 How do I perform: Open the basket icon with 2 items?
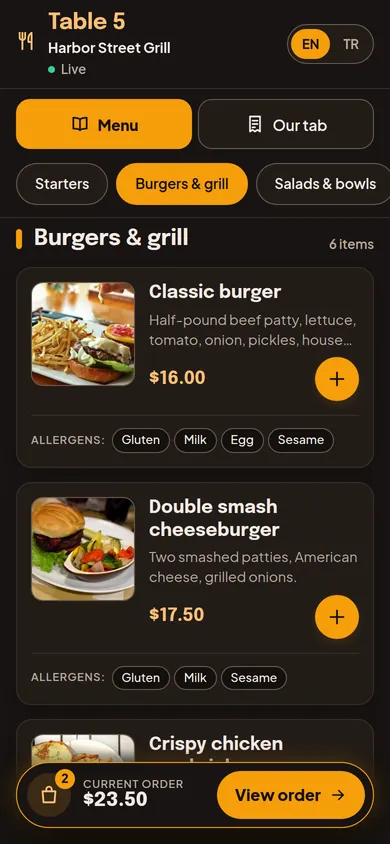49,795
